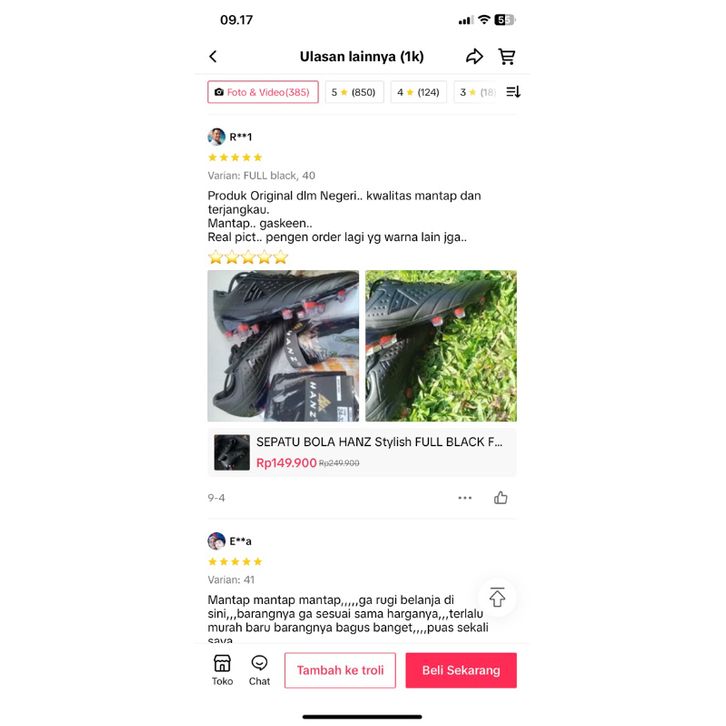Select the 3 star review filter
The image size is (726, 726).
[x=476, y=92]
